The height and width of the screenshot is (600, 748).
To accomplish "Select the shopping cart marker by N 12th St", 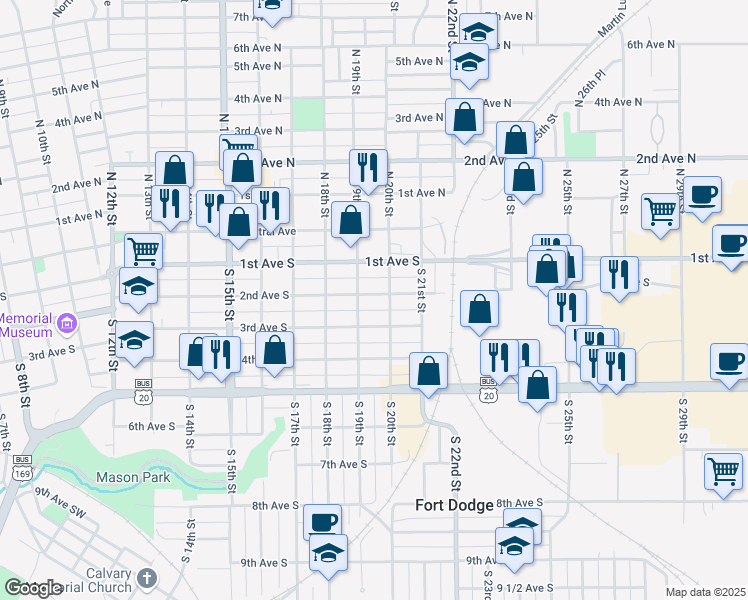I will click(x=144, y=250).
